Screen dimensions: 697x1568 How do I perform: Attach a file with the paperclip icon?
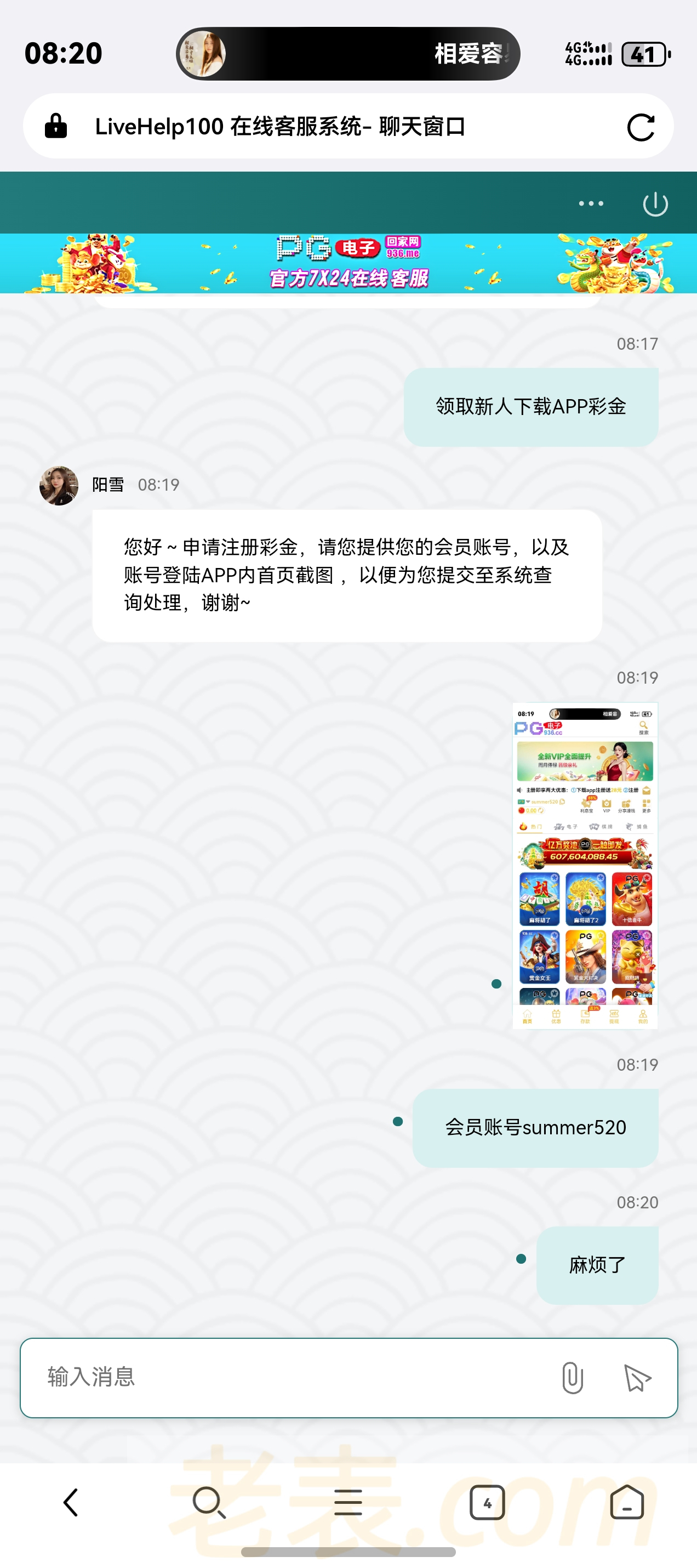tap(572, 1377)
